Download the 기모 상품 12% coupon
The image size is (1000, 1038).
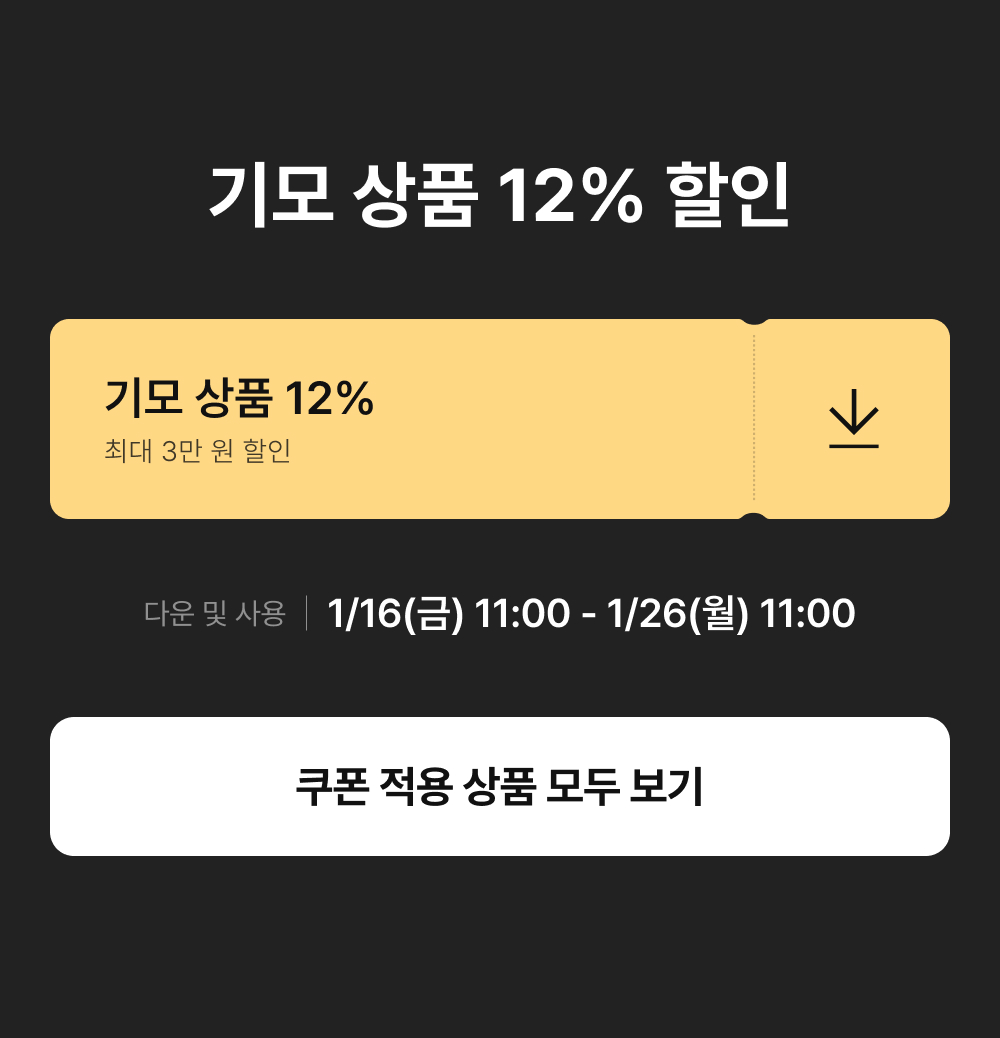853,418
